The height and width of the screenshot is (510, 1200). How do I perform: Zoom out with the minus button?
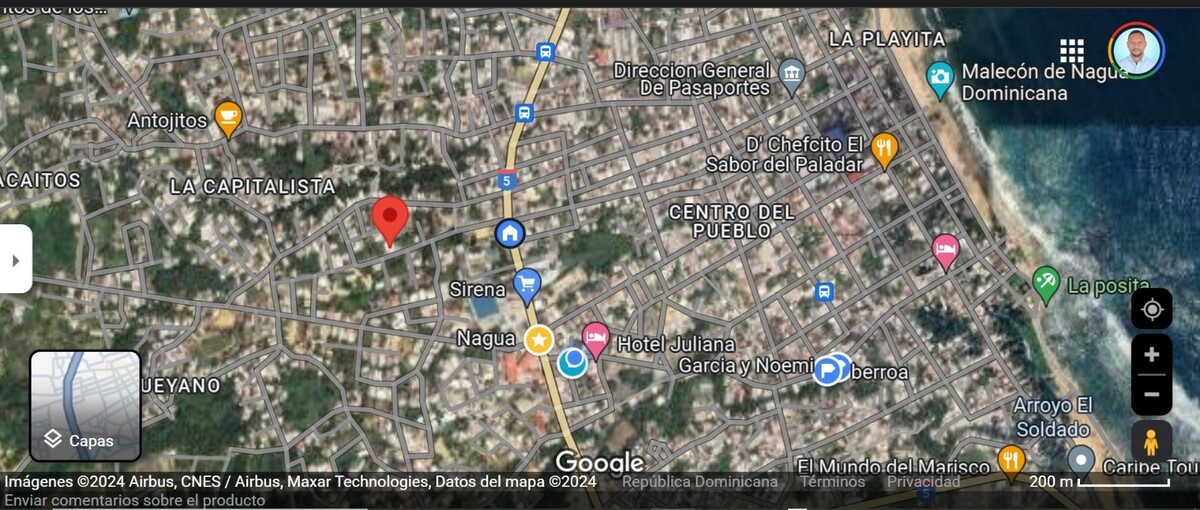[x=1151, y=394]
